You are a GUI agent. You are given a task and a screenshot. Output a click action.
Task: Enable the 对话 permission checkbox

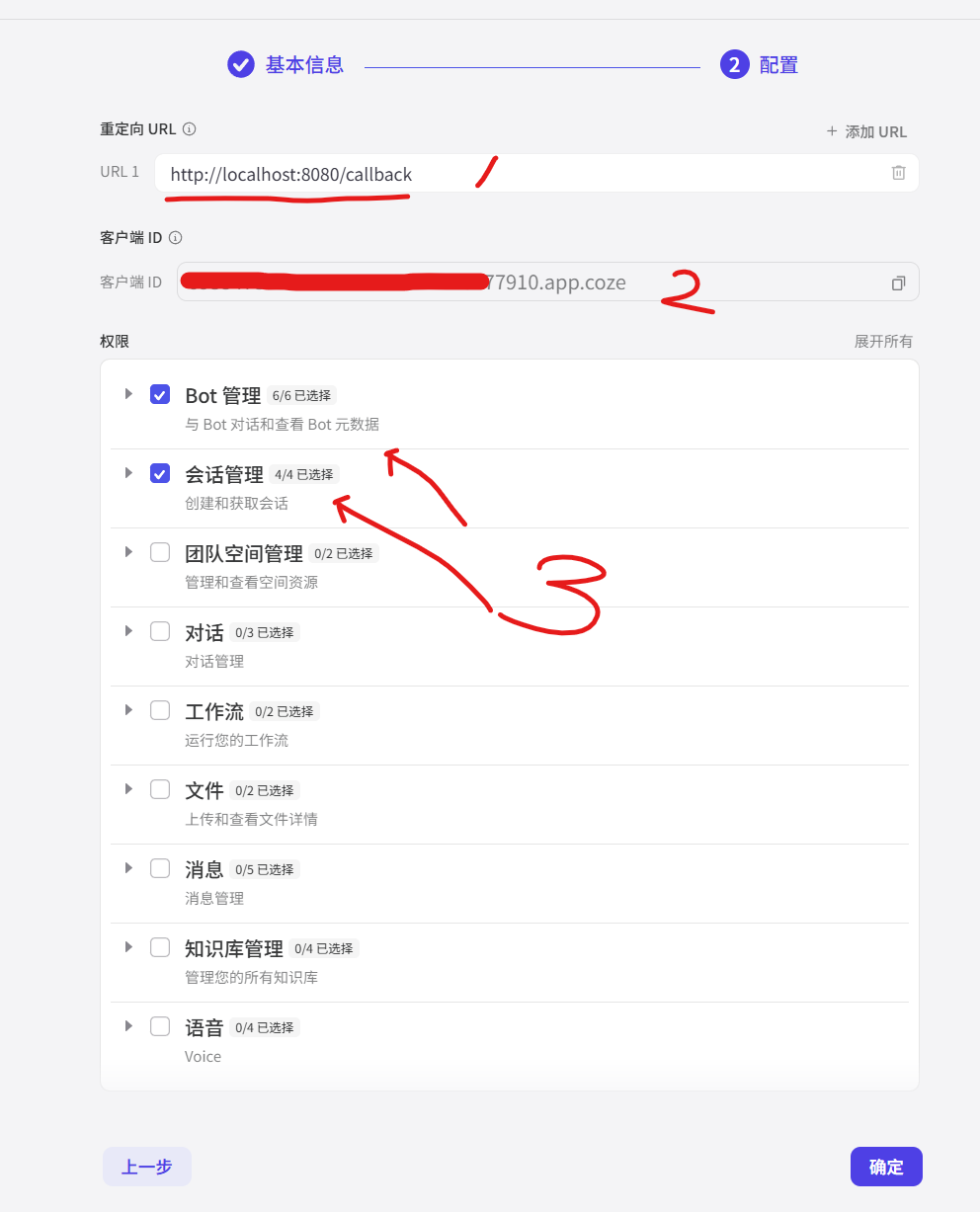click(160, 631)
